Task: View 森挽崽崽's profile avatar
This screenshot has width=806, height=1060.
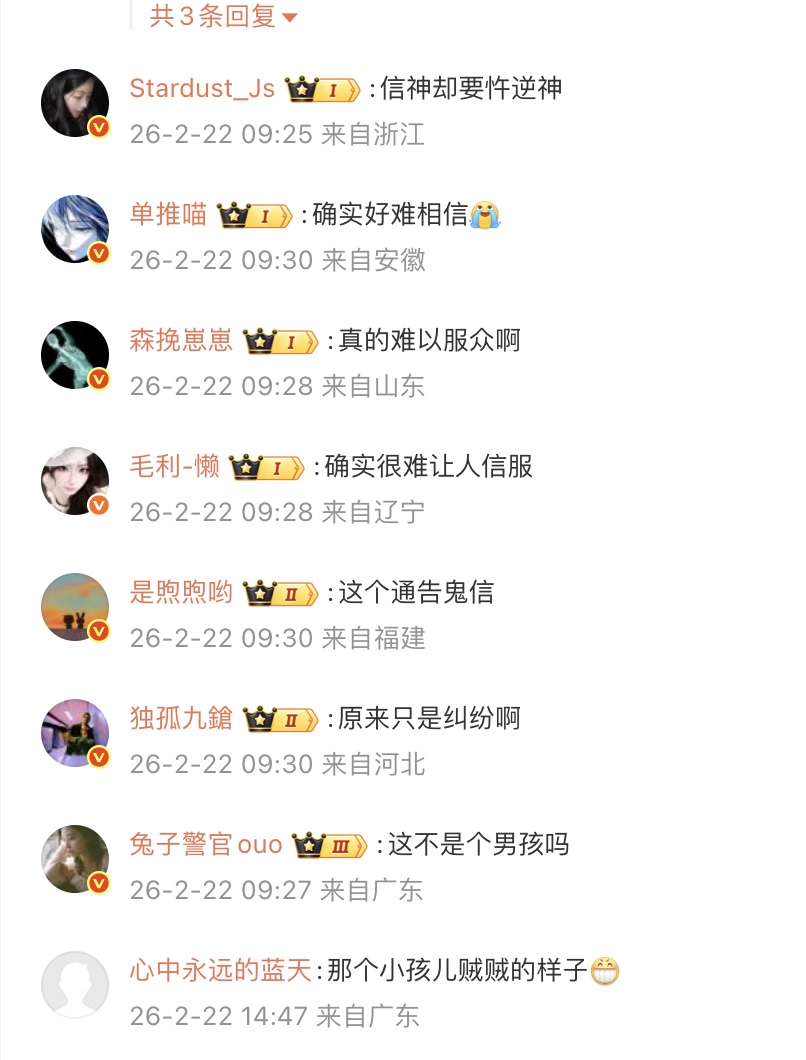Action: coord(75,355)
